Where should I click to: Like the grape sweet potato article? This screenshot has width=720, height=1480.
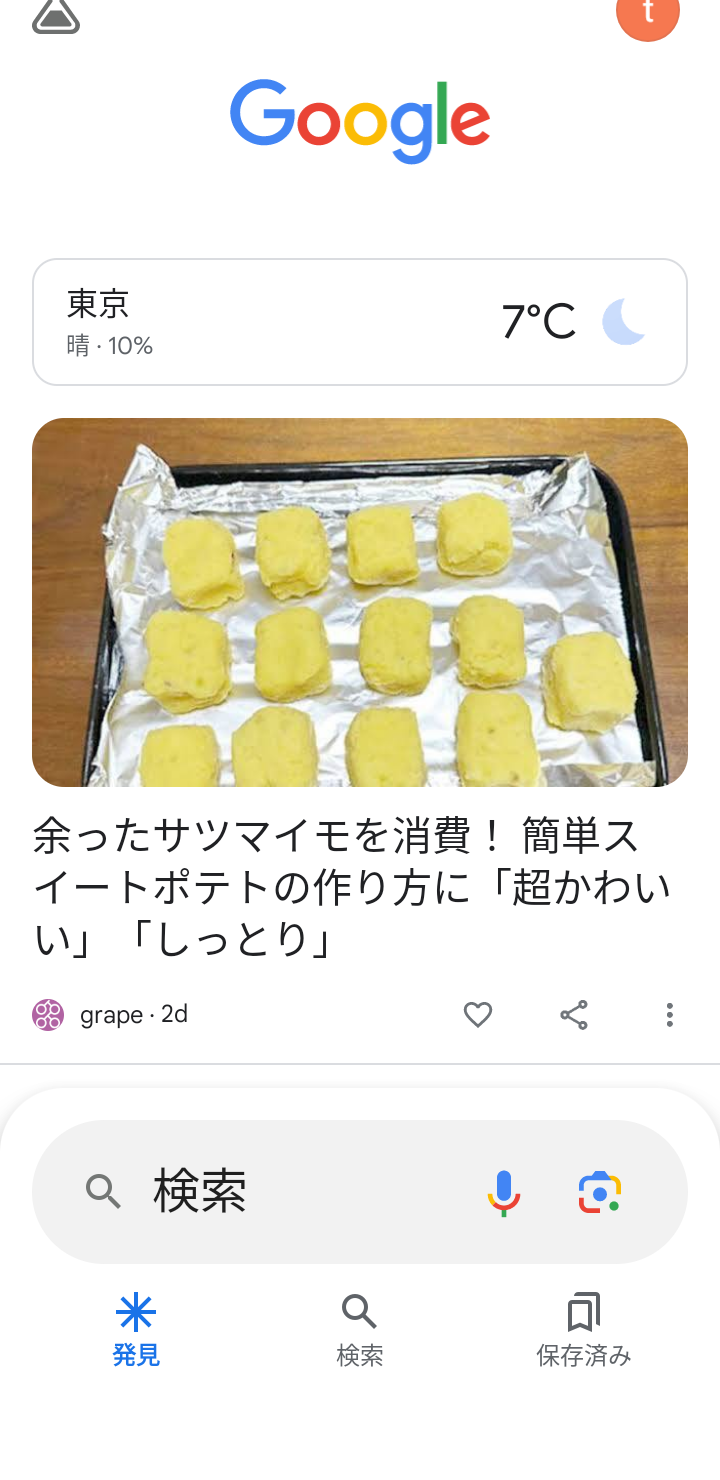click(478, 1015)
